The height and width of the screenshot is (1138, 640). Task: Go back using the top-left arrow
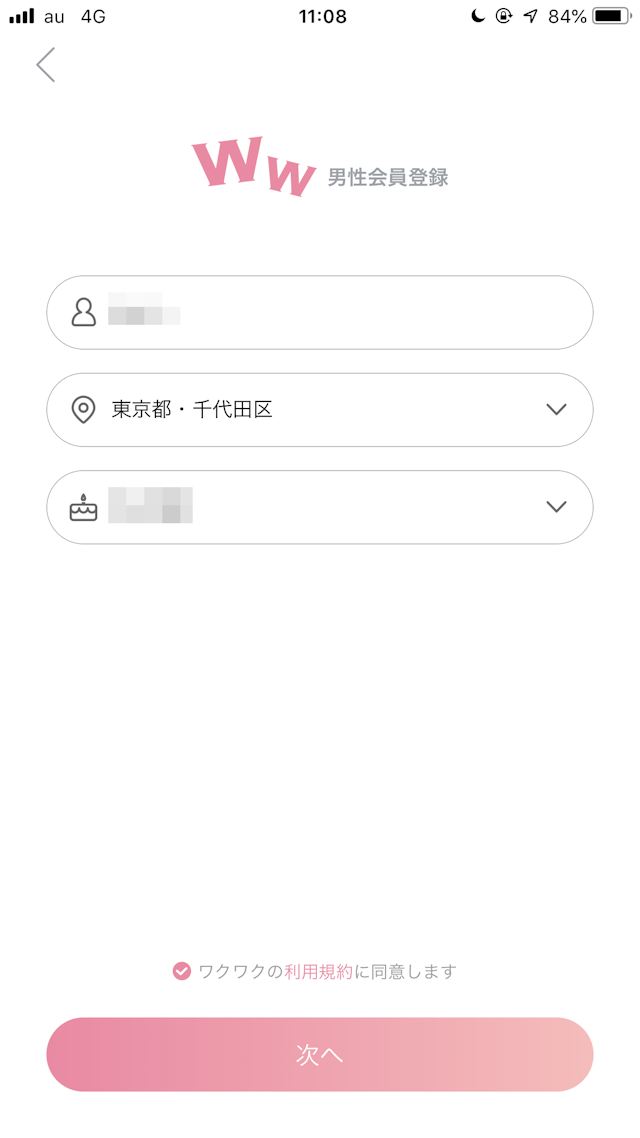click(45, 65)
